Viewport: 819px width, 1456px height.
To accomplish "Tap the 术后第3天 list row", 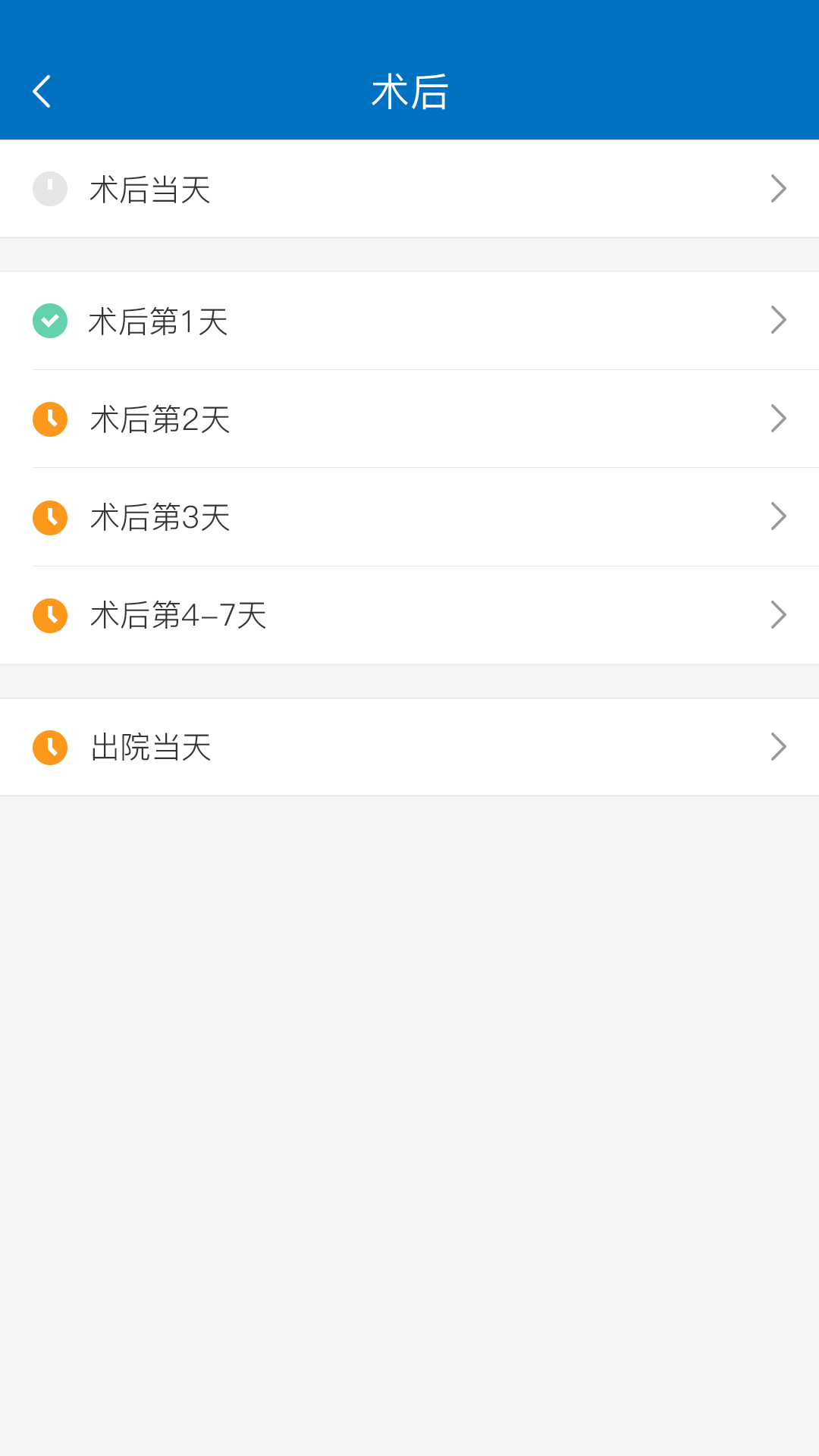I will pos(409,516).
